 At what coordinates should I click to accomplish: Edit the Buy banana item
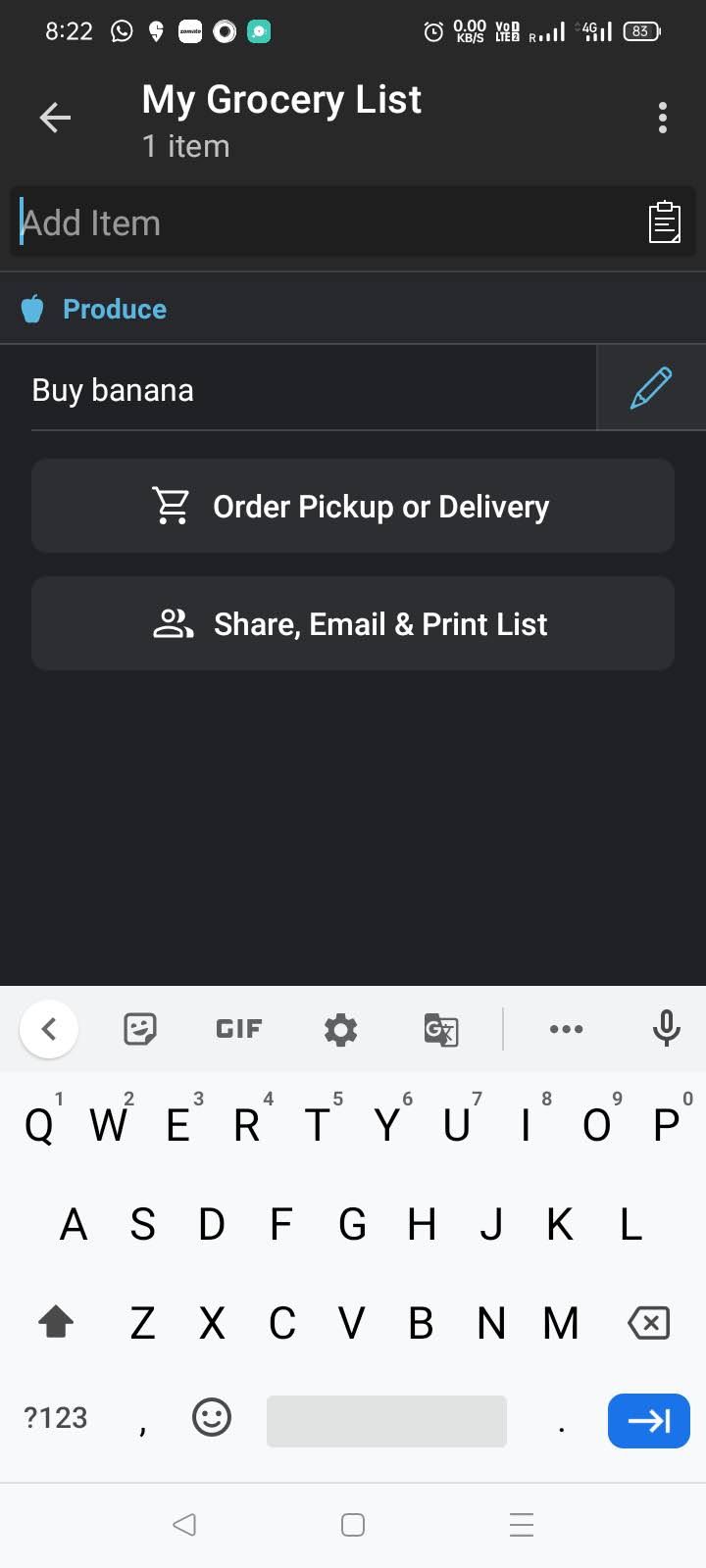pyautogui.click(x=651, y=388)
